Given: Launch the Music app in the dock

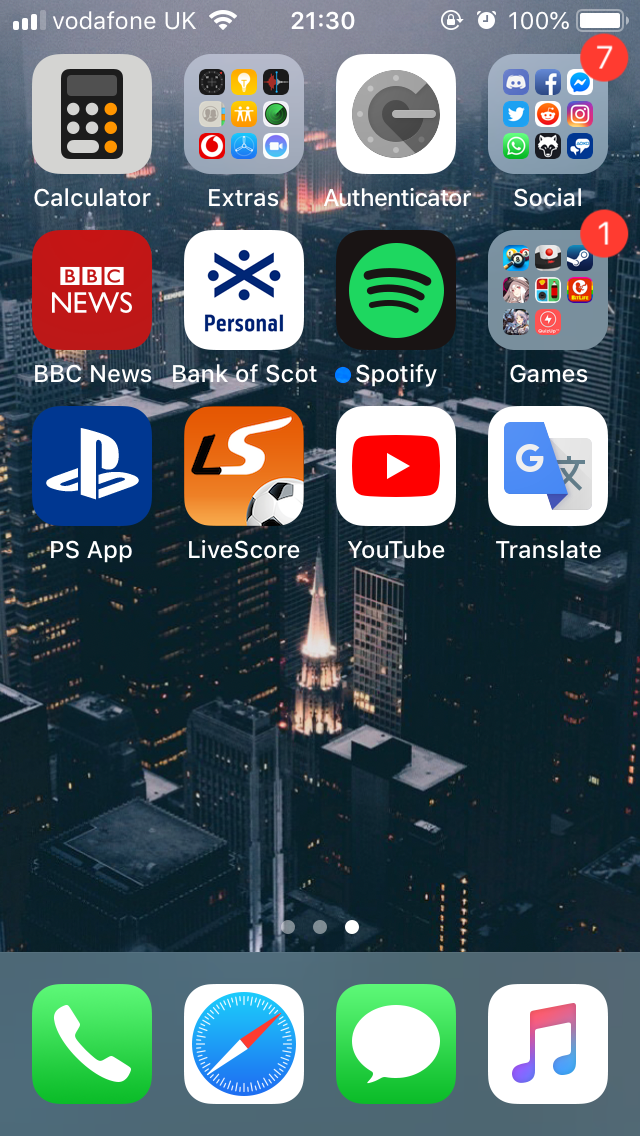Looking at the screenshot, I should pos(548,1044).
